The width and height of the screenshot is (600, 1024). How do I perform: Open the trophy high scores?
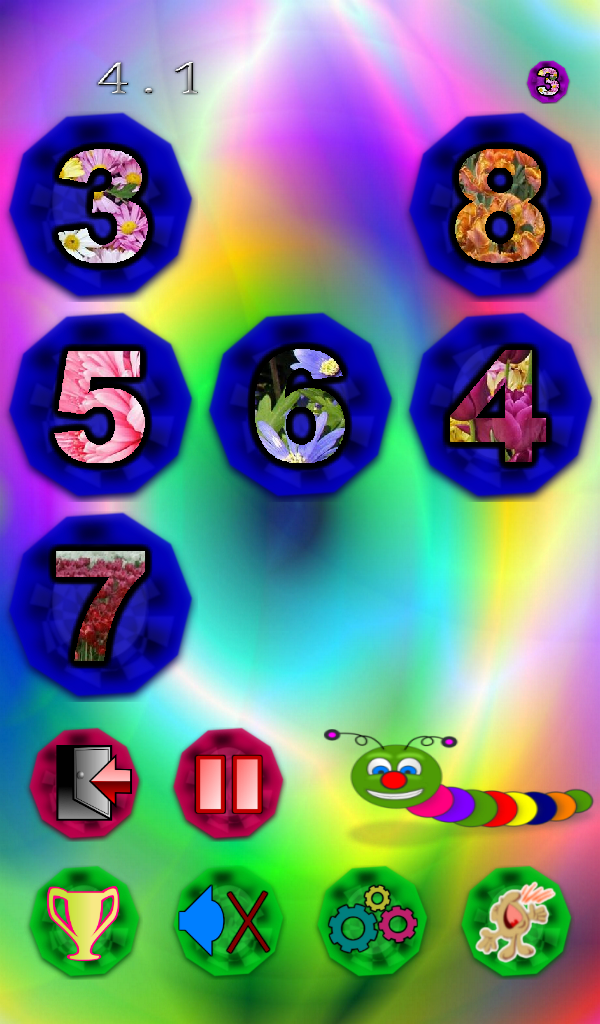click(x=84, y=921)
